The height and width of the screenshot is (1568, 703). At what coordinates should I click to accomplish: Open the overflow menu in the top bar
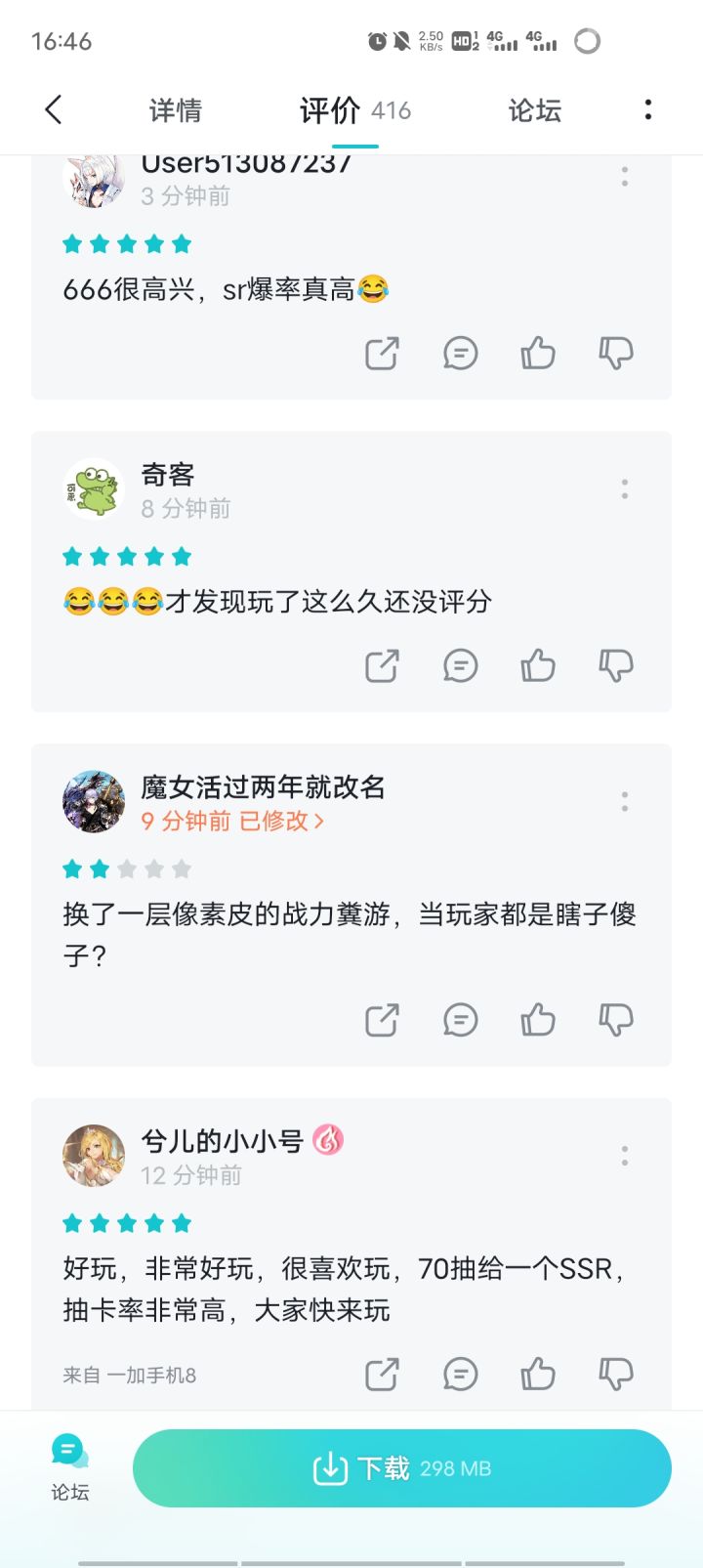648,109
